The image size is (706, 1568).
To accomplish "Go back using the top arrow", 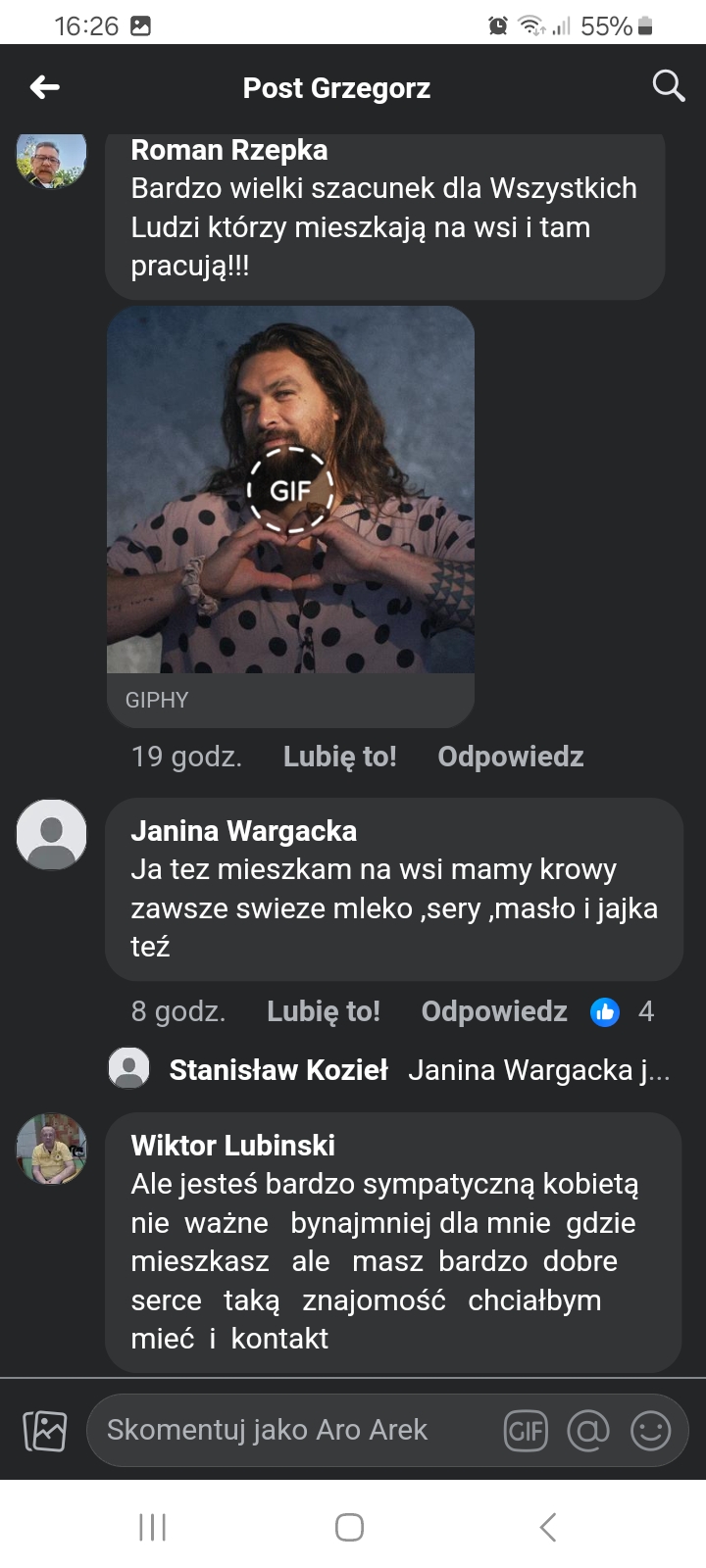I will 44,88.
